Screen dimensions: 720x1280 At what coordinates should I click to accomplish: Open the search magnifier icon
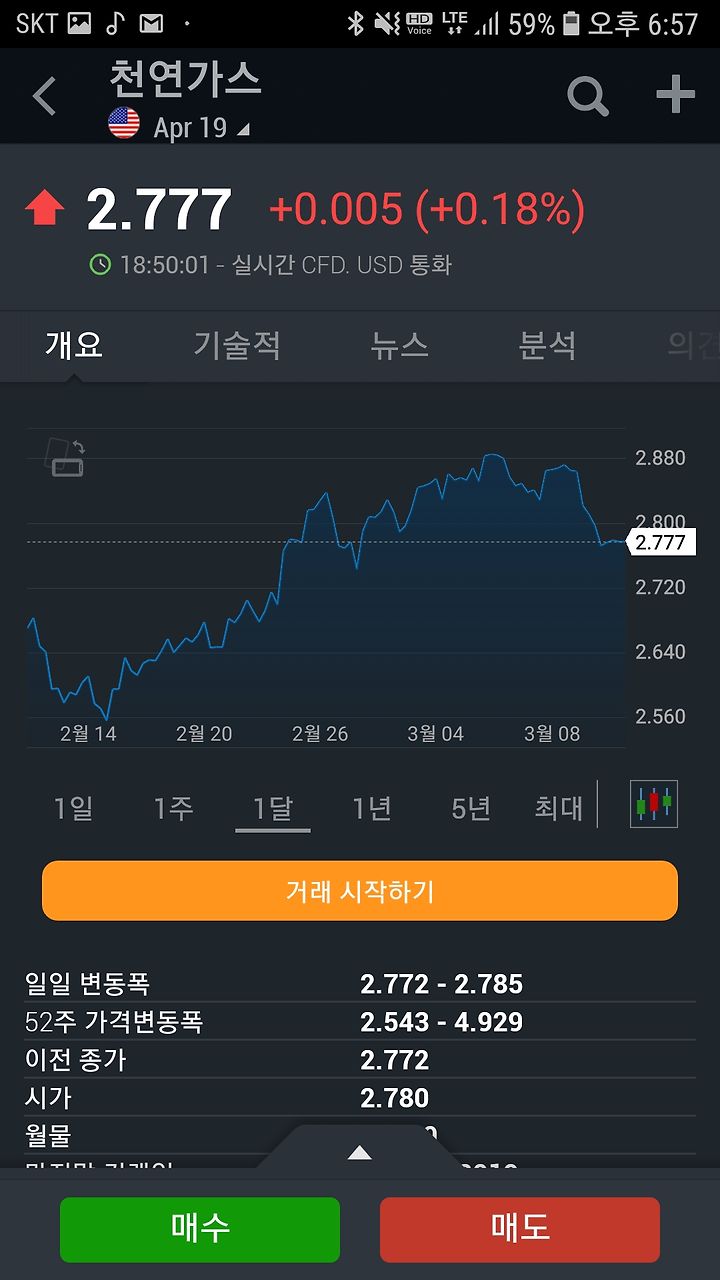(587, 96)
